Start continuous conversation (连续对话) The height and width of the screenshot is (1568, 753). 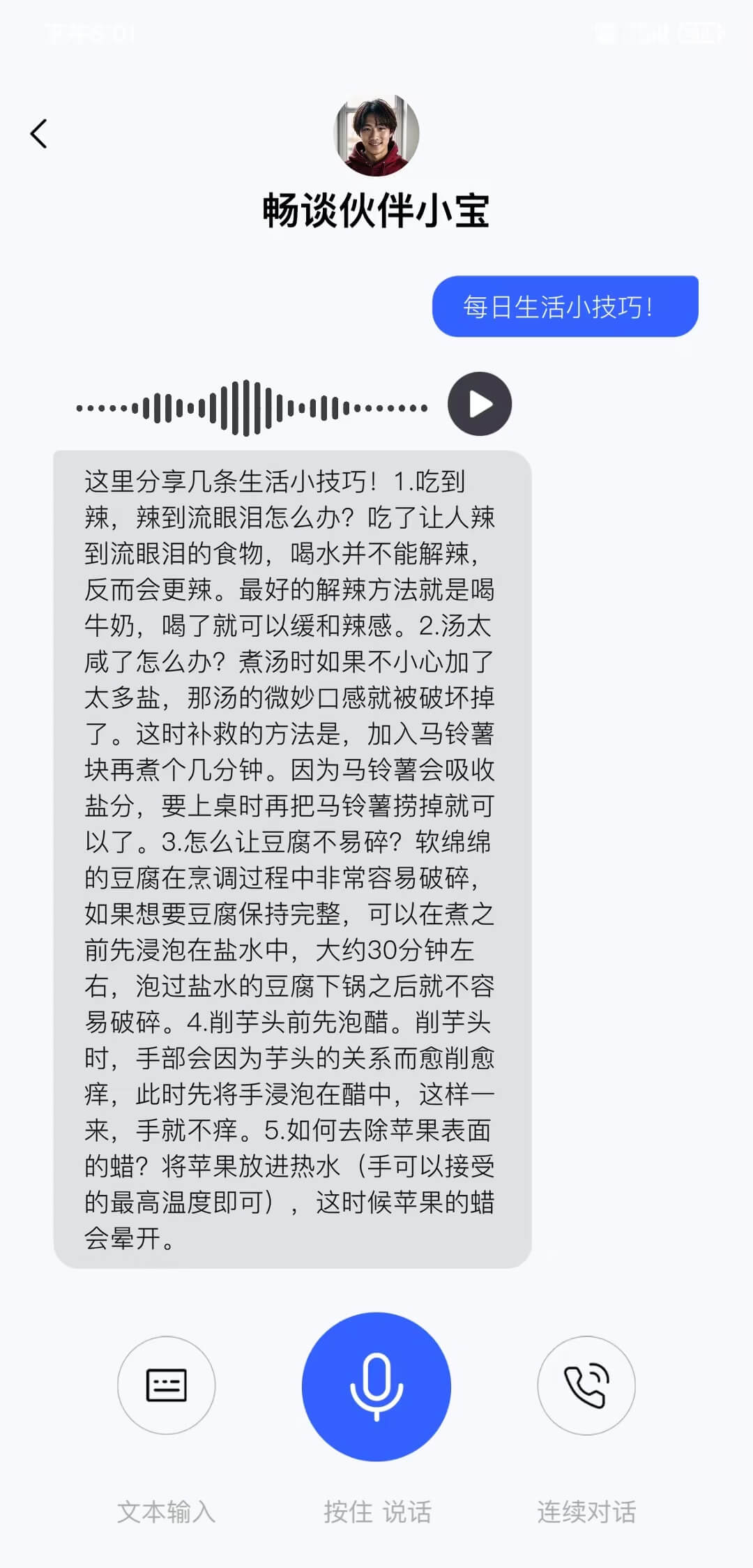click(x=586, y=1385)
